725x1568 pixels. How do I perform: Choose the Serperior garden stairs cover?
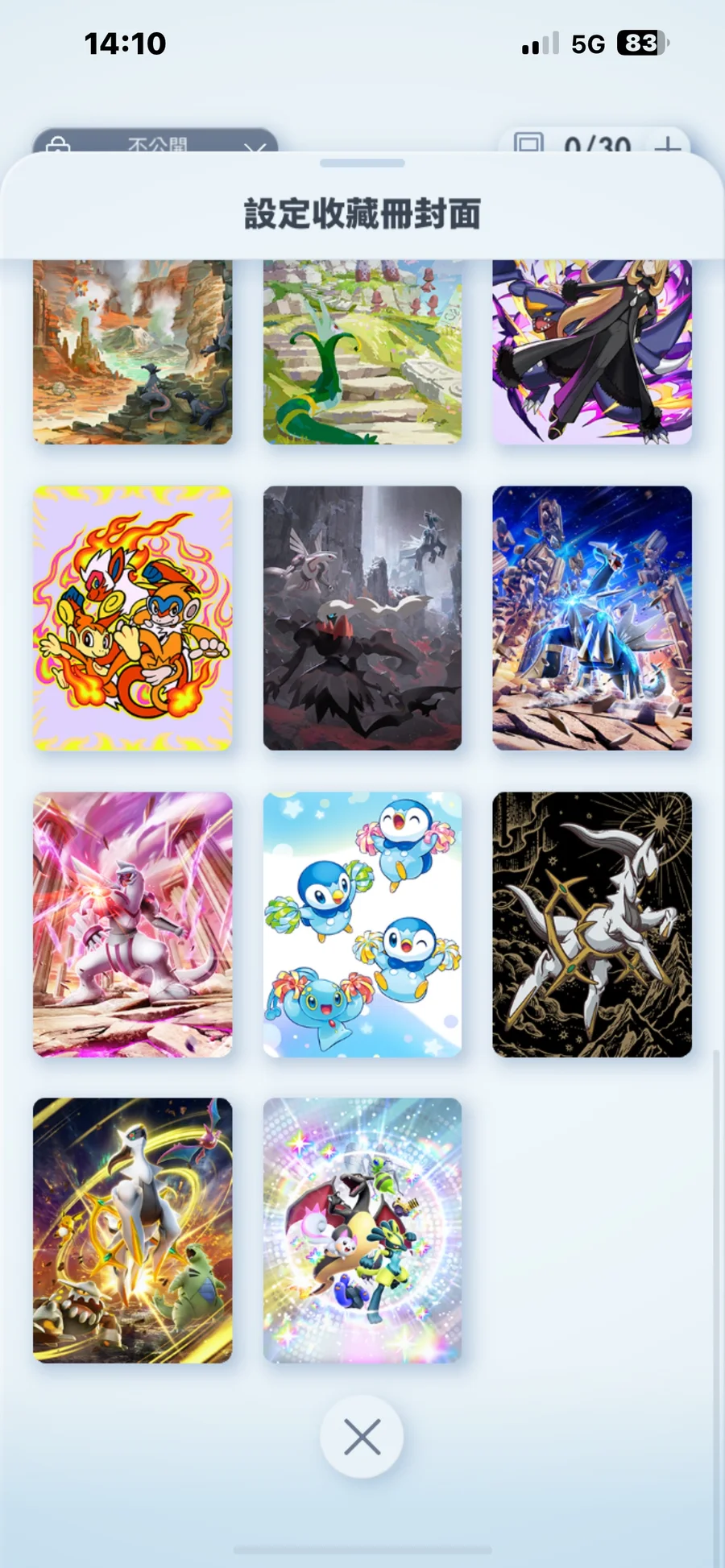tap(362, 352)
